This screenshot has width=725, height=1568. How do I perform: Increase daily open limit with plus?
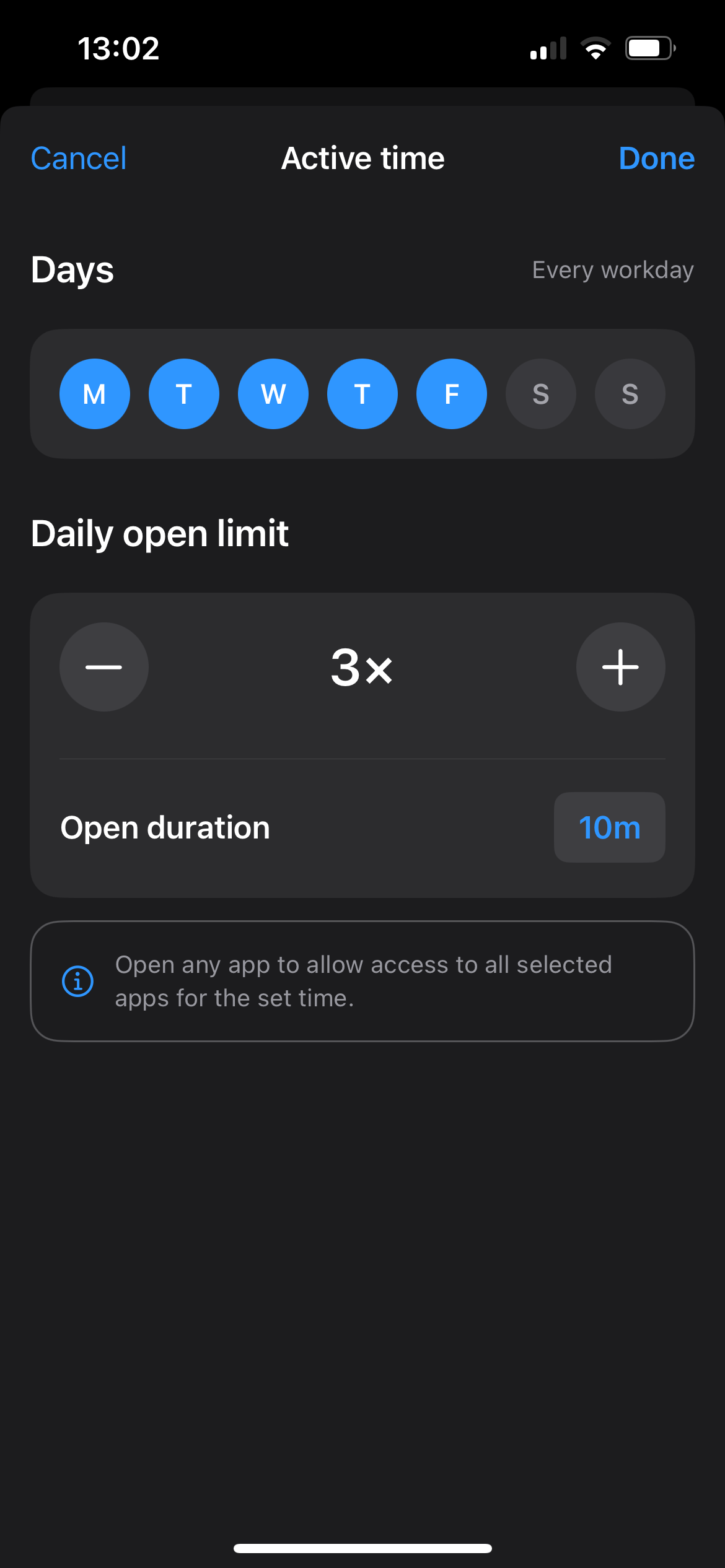(620, 667)
